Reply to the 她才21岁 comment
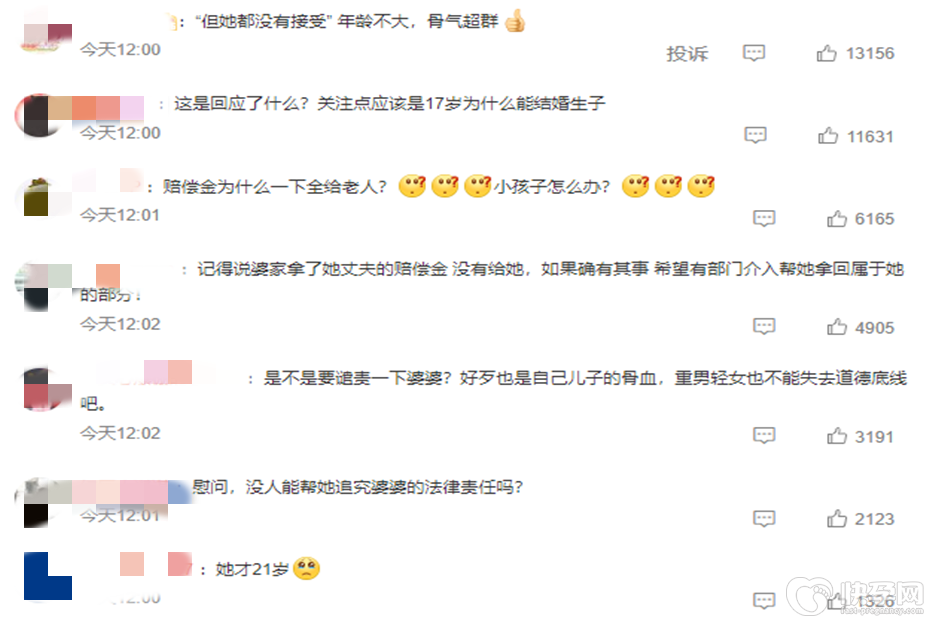 tap(764, 600)
